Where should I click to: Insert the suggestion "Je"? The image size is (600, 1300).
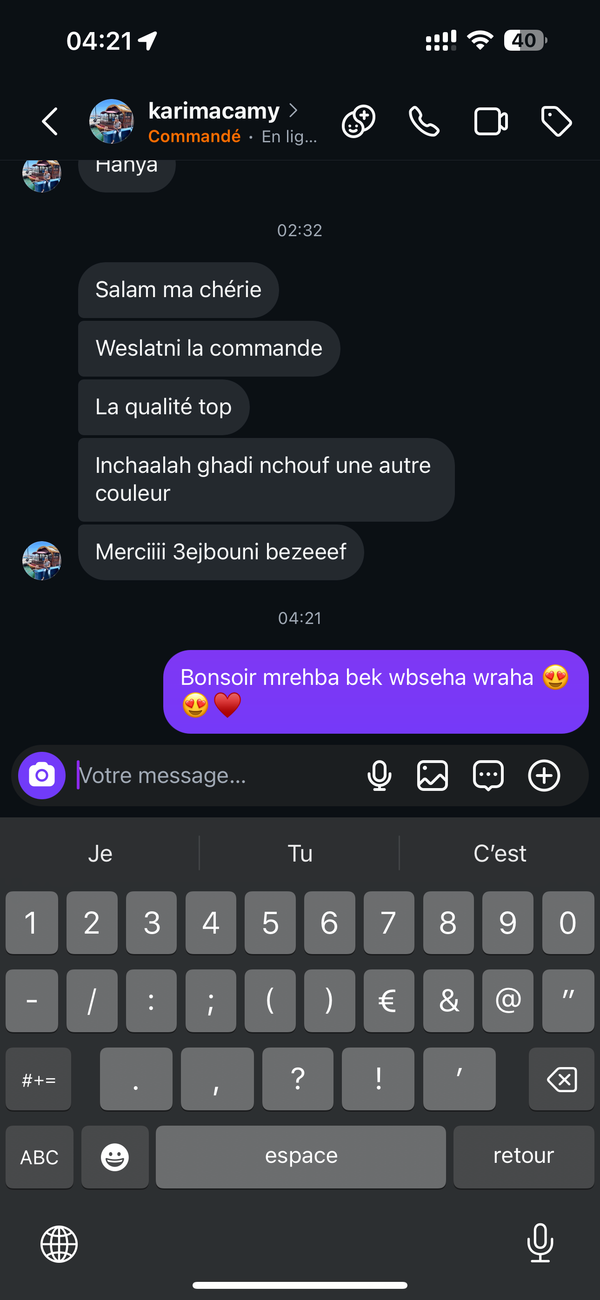(x=100, y=853)
